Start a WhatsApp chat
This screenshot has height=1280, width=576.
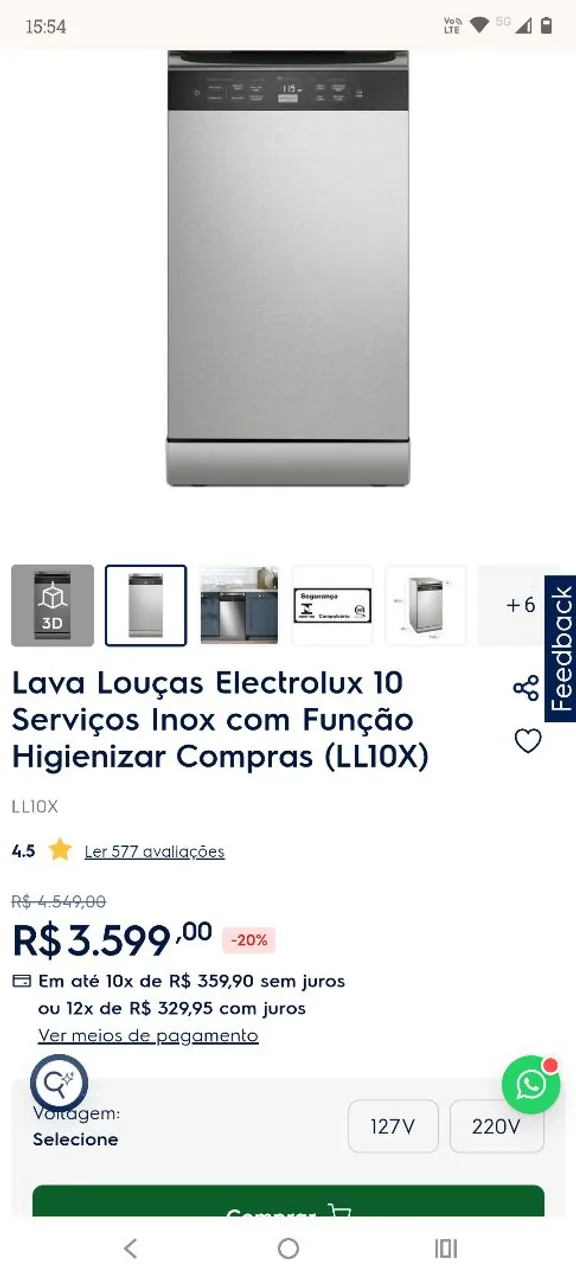pos(531,1085)
